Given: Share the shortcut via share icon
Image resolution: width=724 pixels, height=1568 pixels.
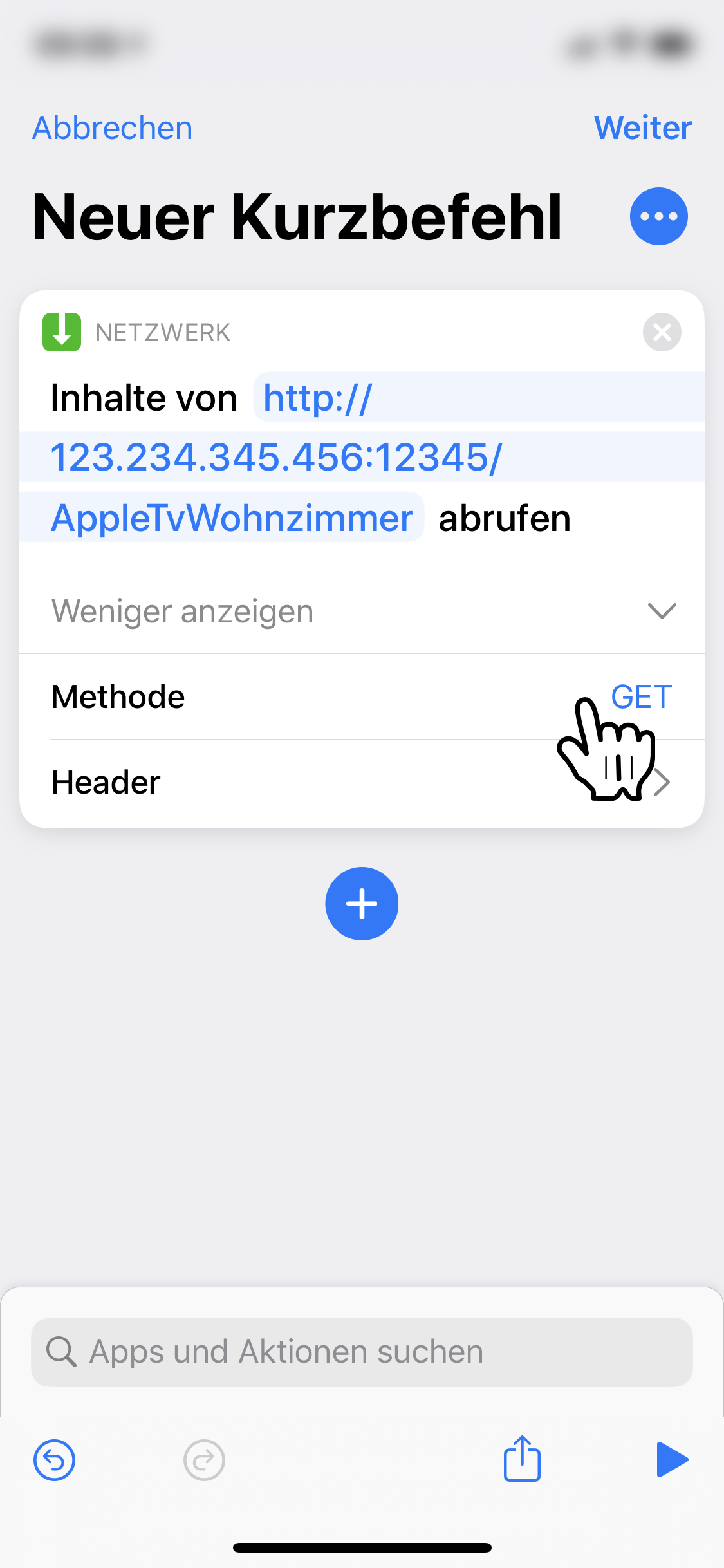Looking at the screenshot, I should [x=522, y=1459].
